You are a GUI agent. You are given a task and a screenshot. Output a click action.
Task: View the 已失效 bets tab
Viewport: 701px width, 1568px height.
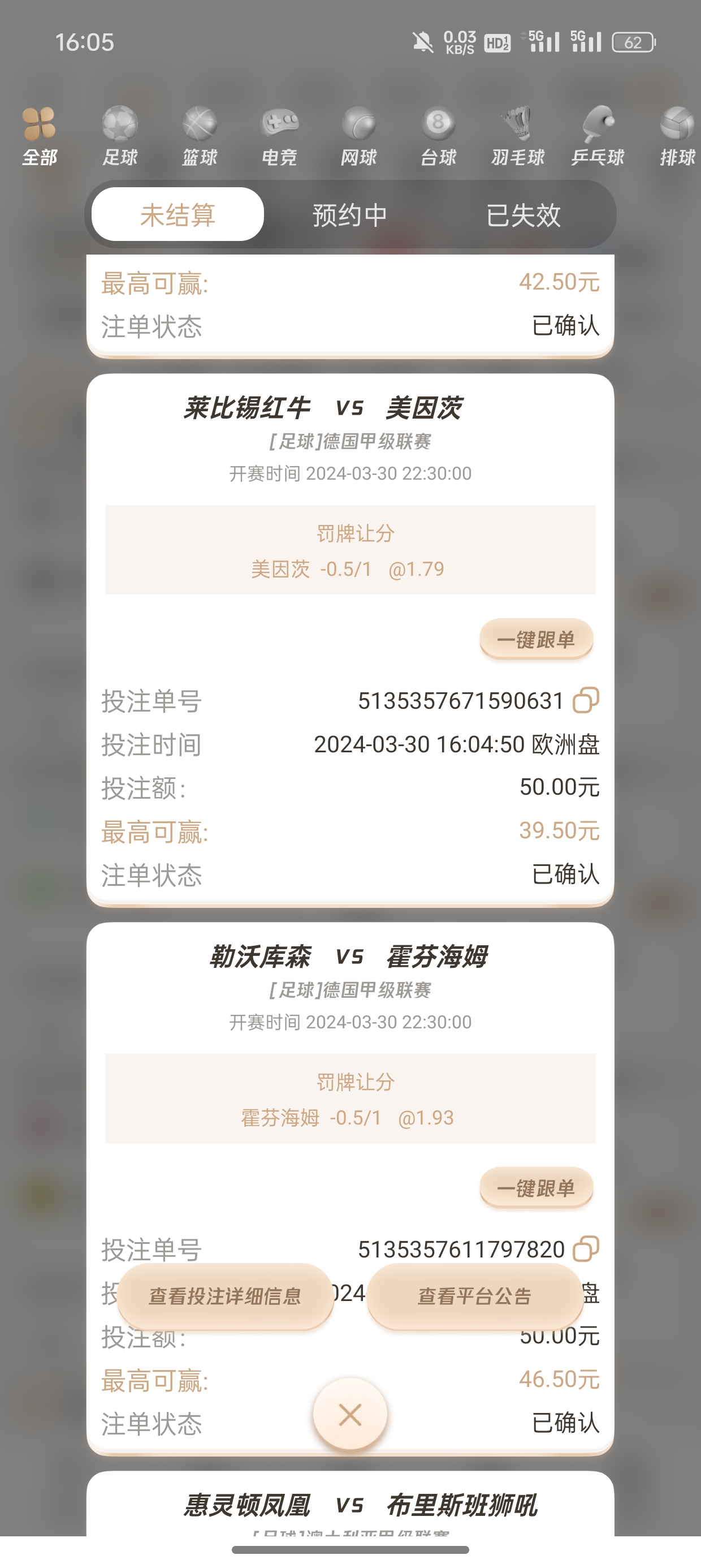[x=523, y=215]
